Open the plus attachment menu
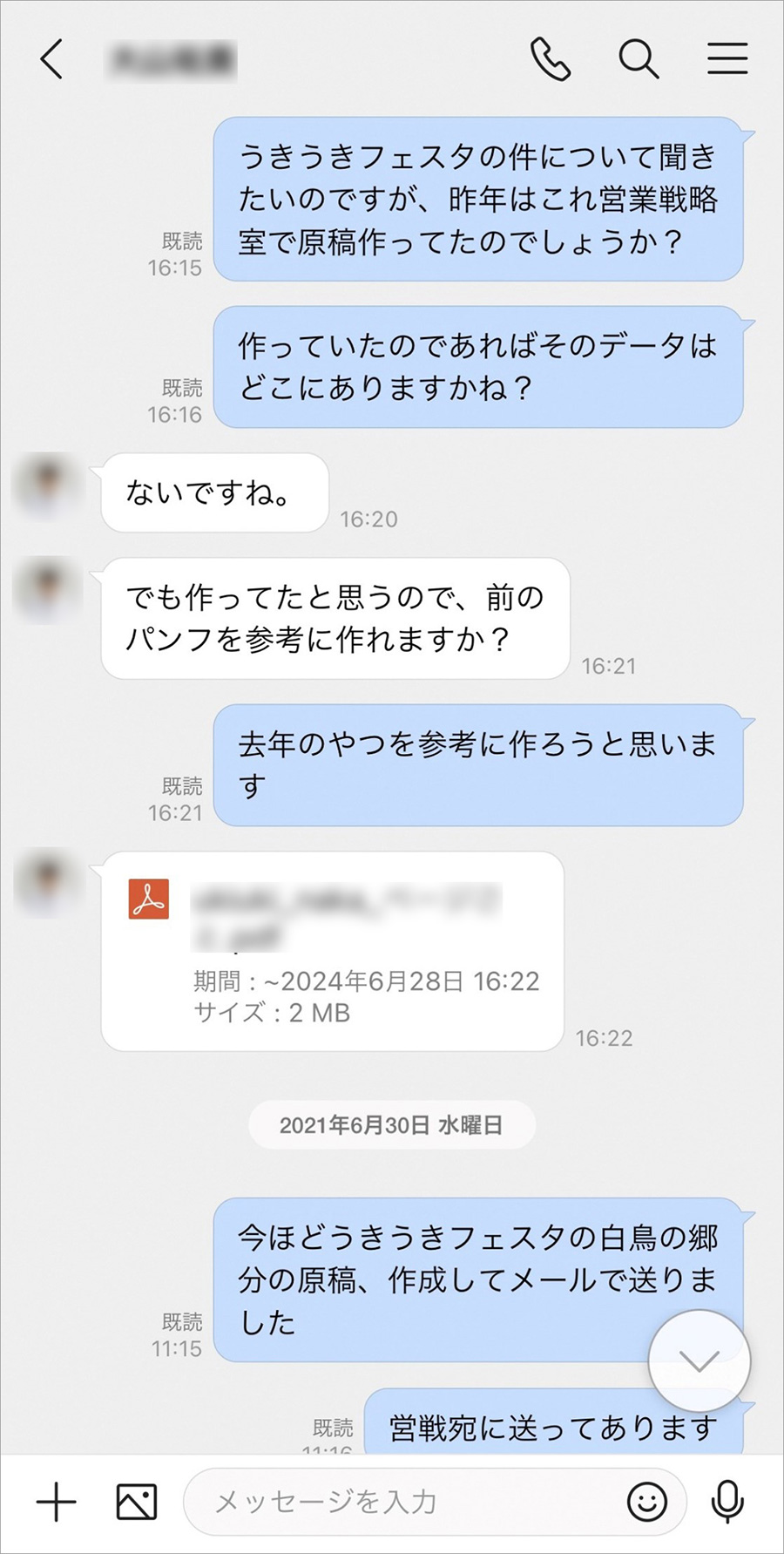Viewport: 784px width, 1554px height. point(57,1502)
